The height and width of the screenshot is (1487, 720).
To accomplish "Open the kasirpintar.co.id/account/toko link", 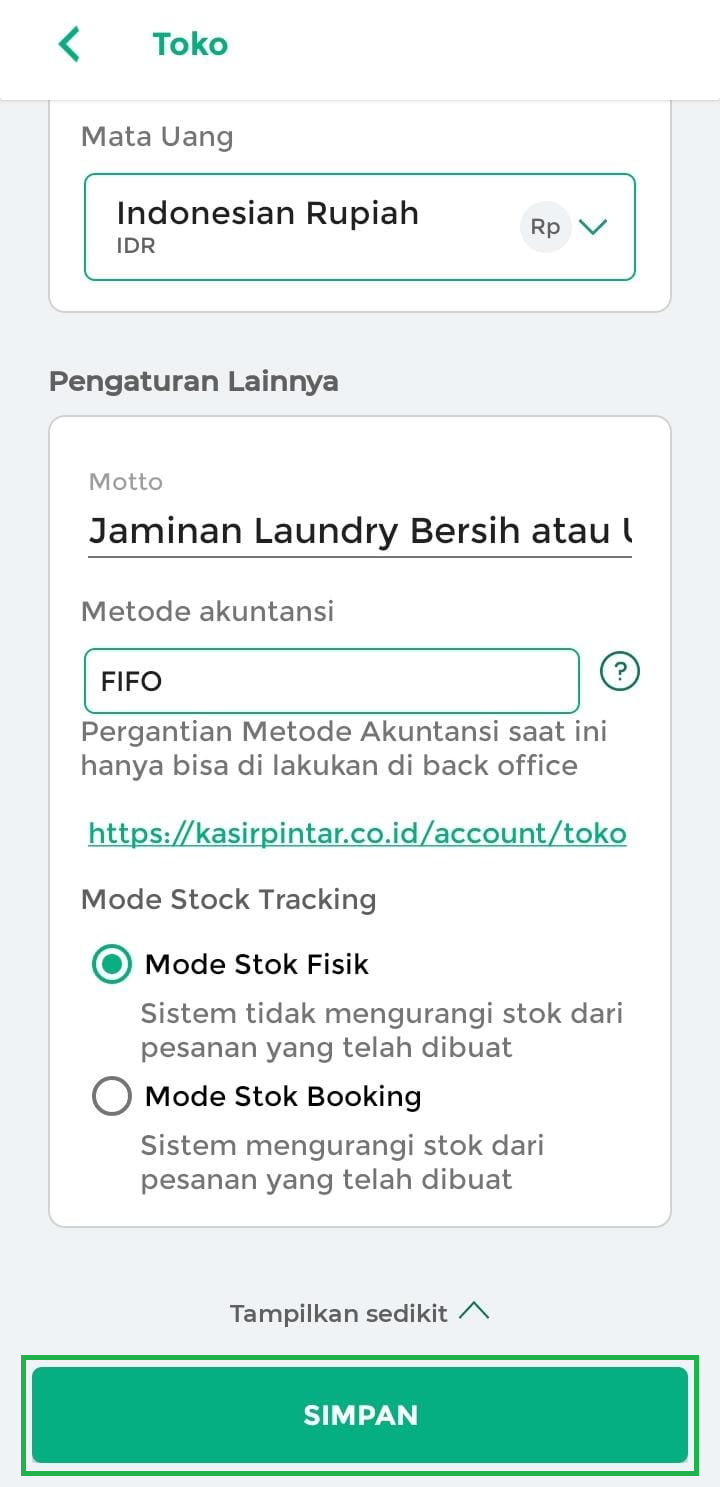I will click(x=357, y=833).
